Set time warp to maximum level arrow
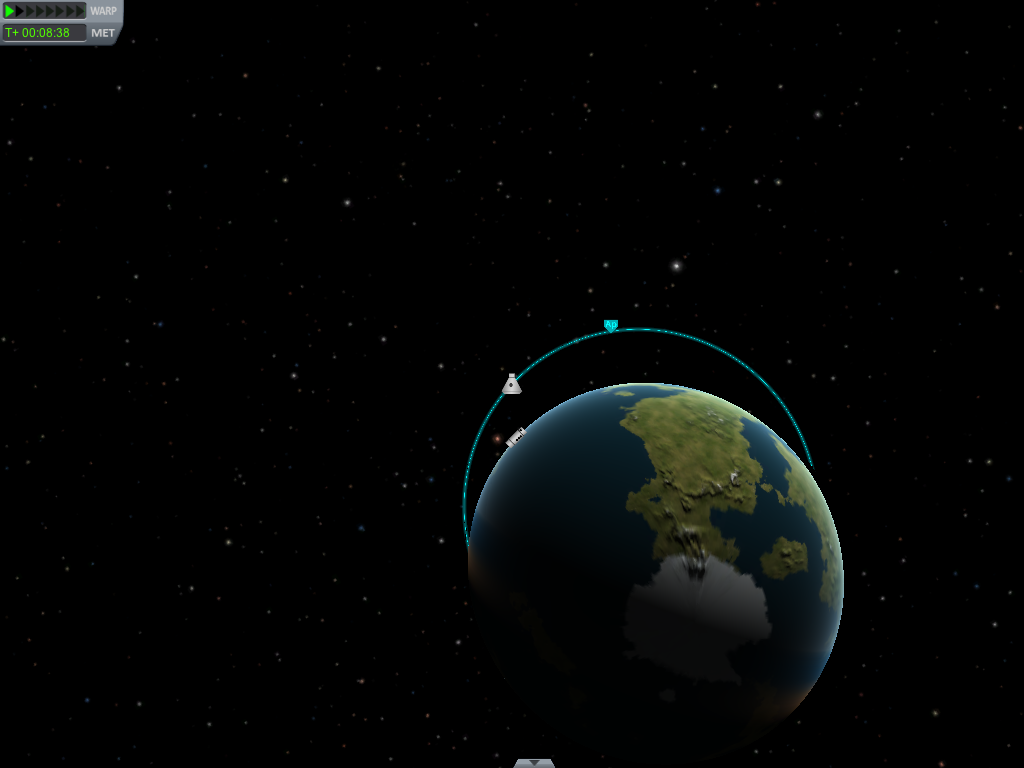Image resolution: width=1024 pixels, height=768 pixels. [80, 11]
